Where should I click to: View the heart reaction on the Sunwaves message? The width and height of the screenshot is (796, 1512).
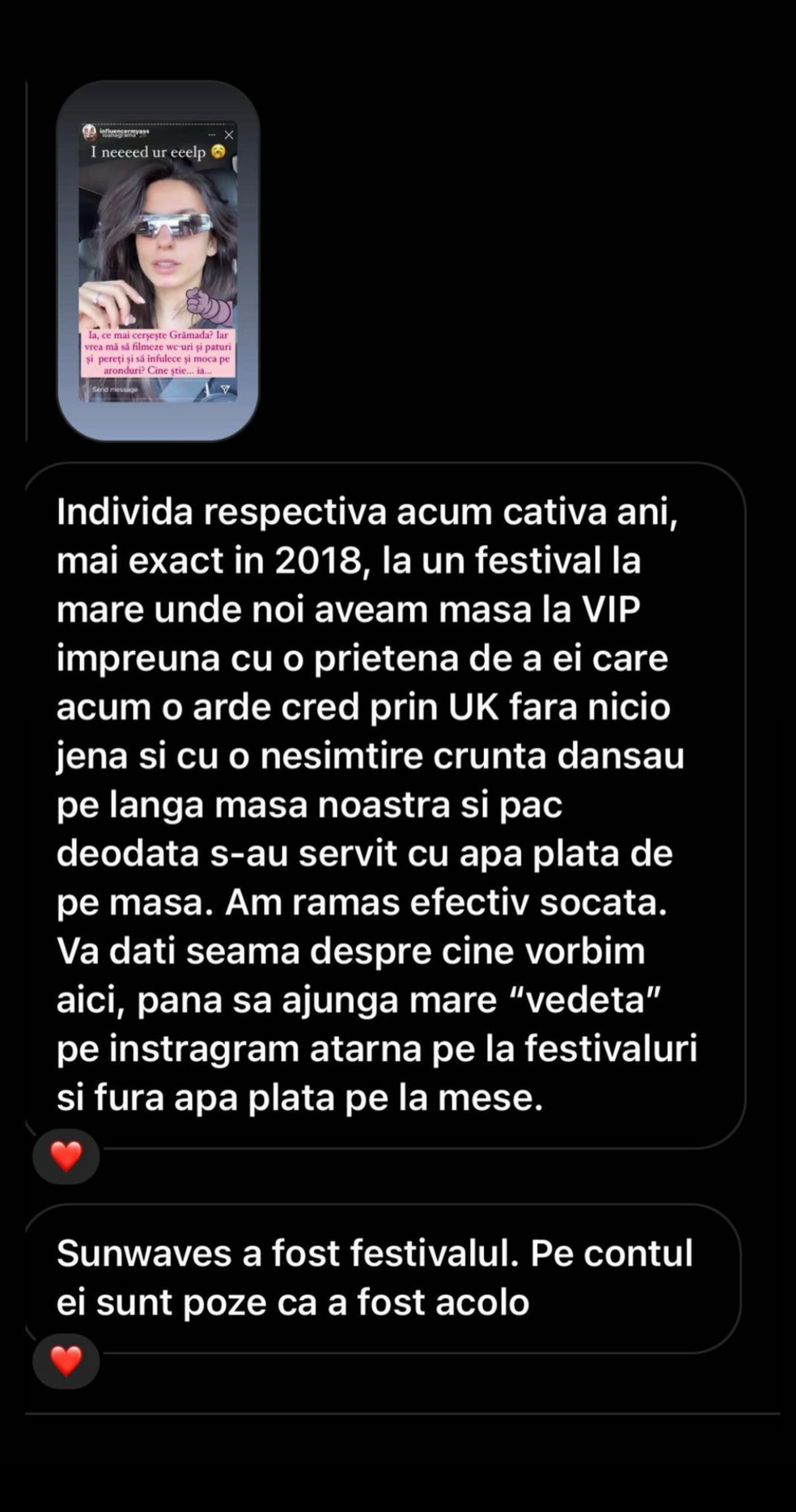tap(66, 1361)
